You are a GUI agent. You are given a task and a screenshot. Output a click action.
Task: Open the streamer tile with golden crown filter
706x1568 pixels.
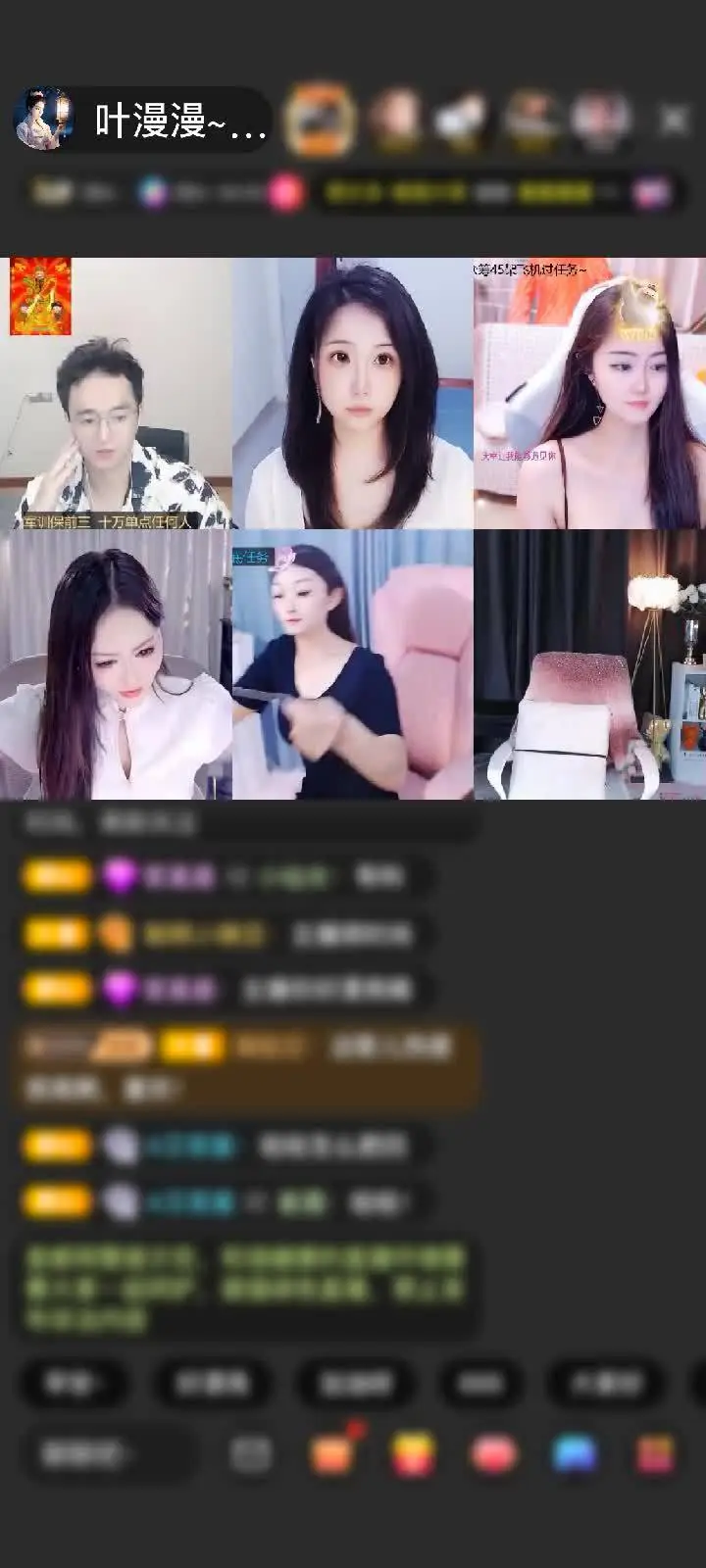(x=590, y=393)
